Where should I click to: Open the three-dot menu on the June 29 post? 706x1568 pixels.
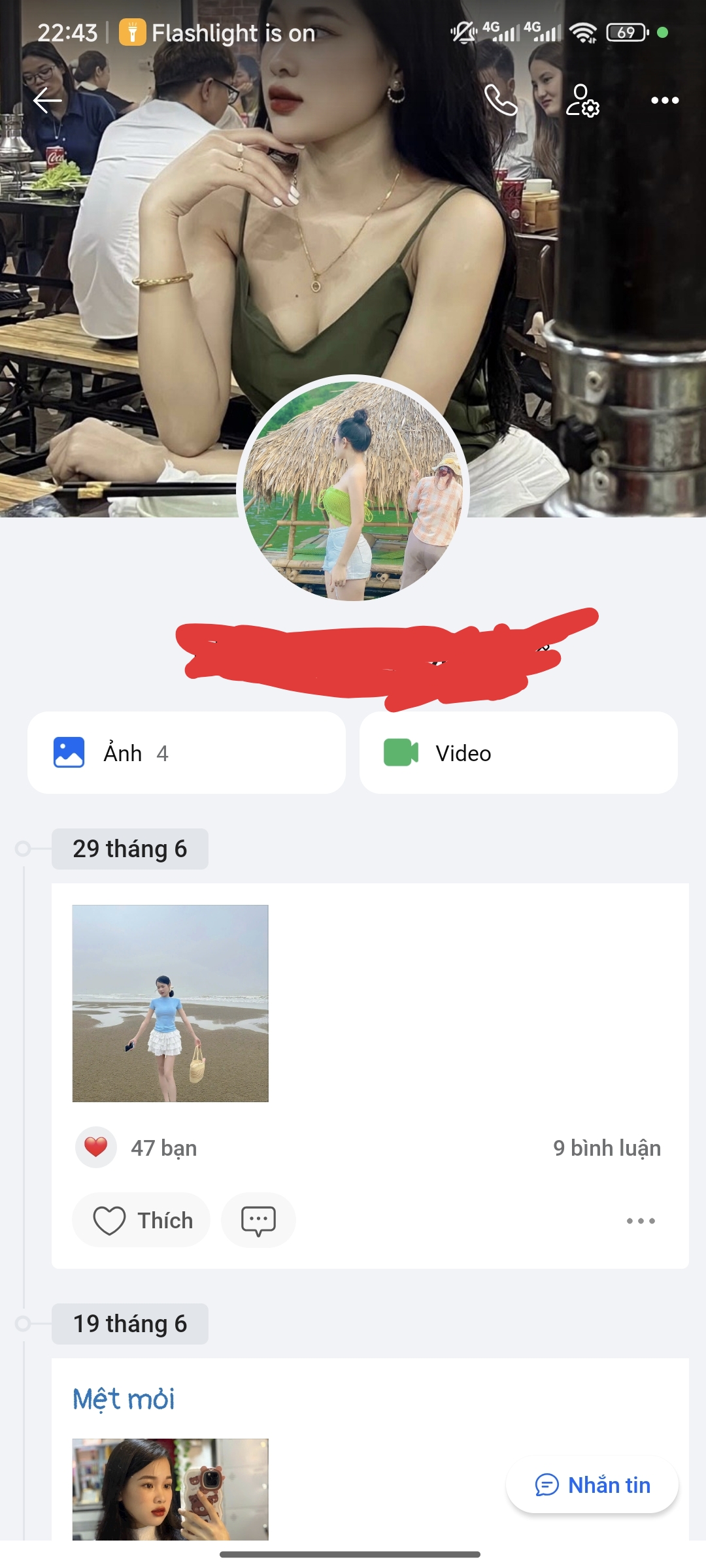click(641, 1220)
